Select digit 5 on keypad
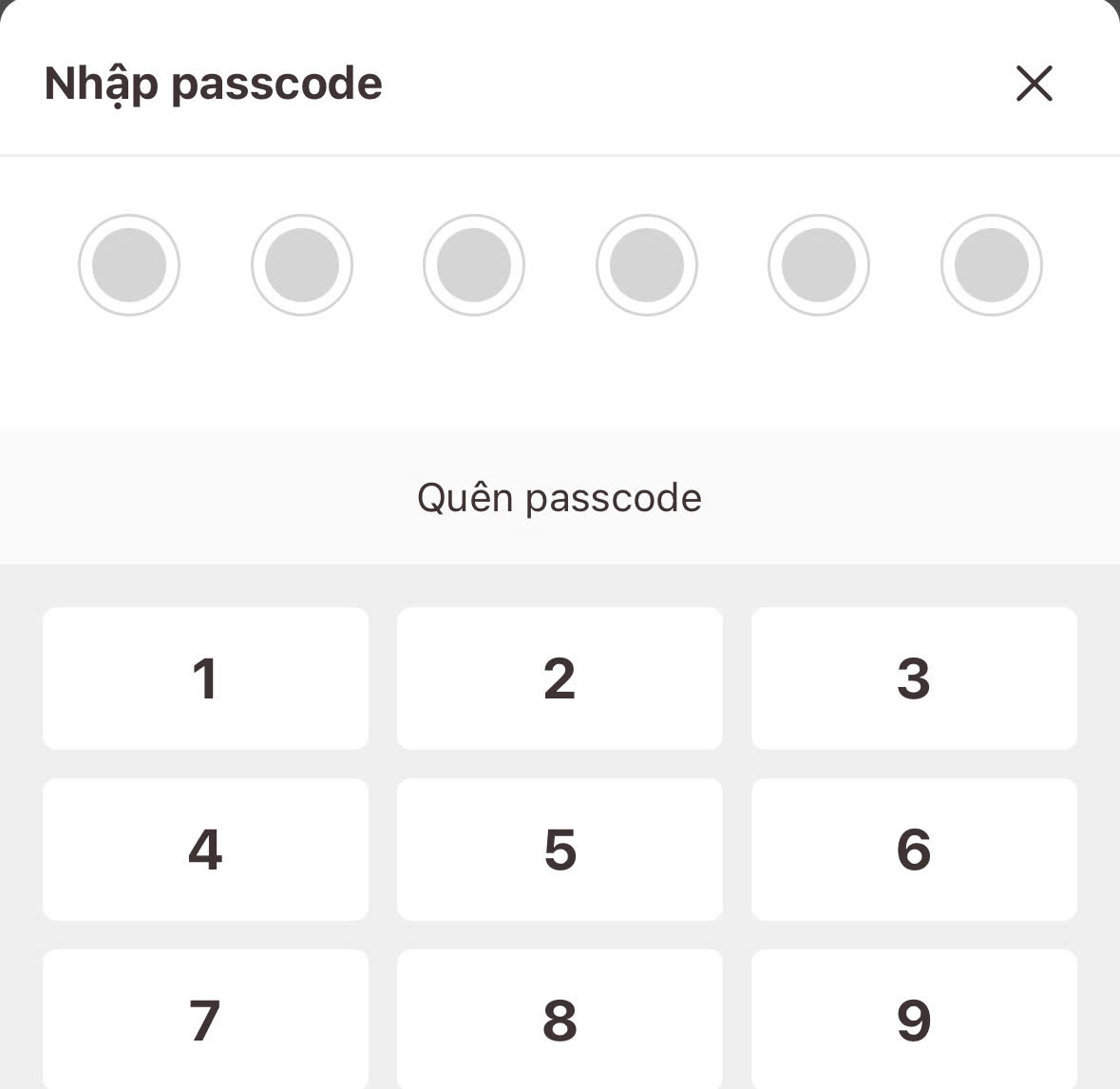Screen dimensions: 1120x1089 [560, 850]
